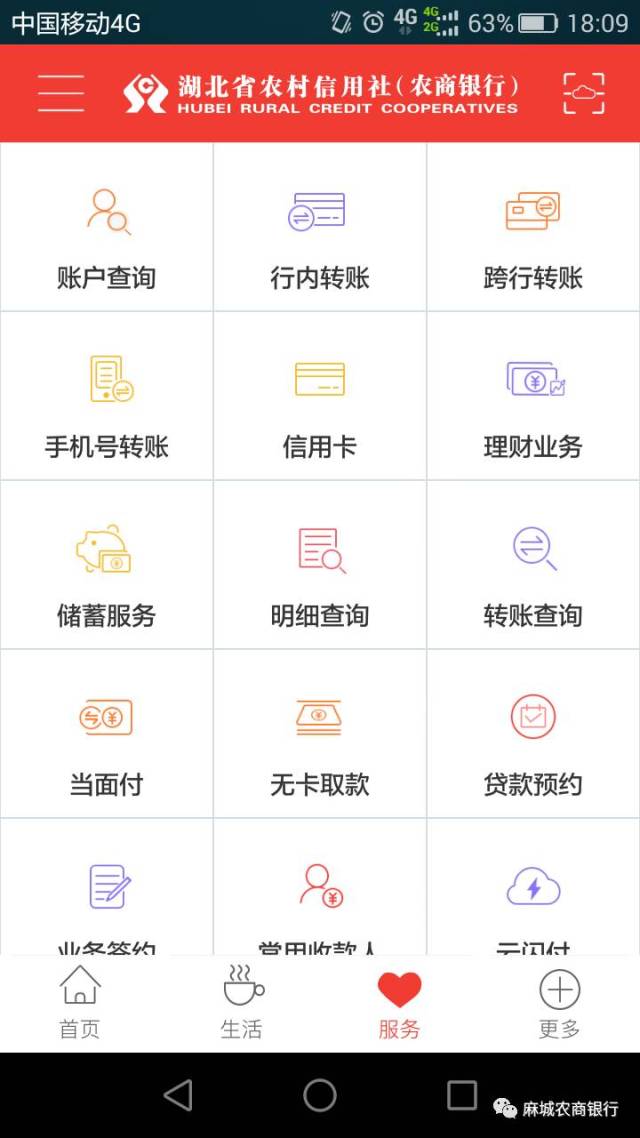Open the hamburger menu
This screenshot has width=640, height=1138.
(61, 93)
